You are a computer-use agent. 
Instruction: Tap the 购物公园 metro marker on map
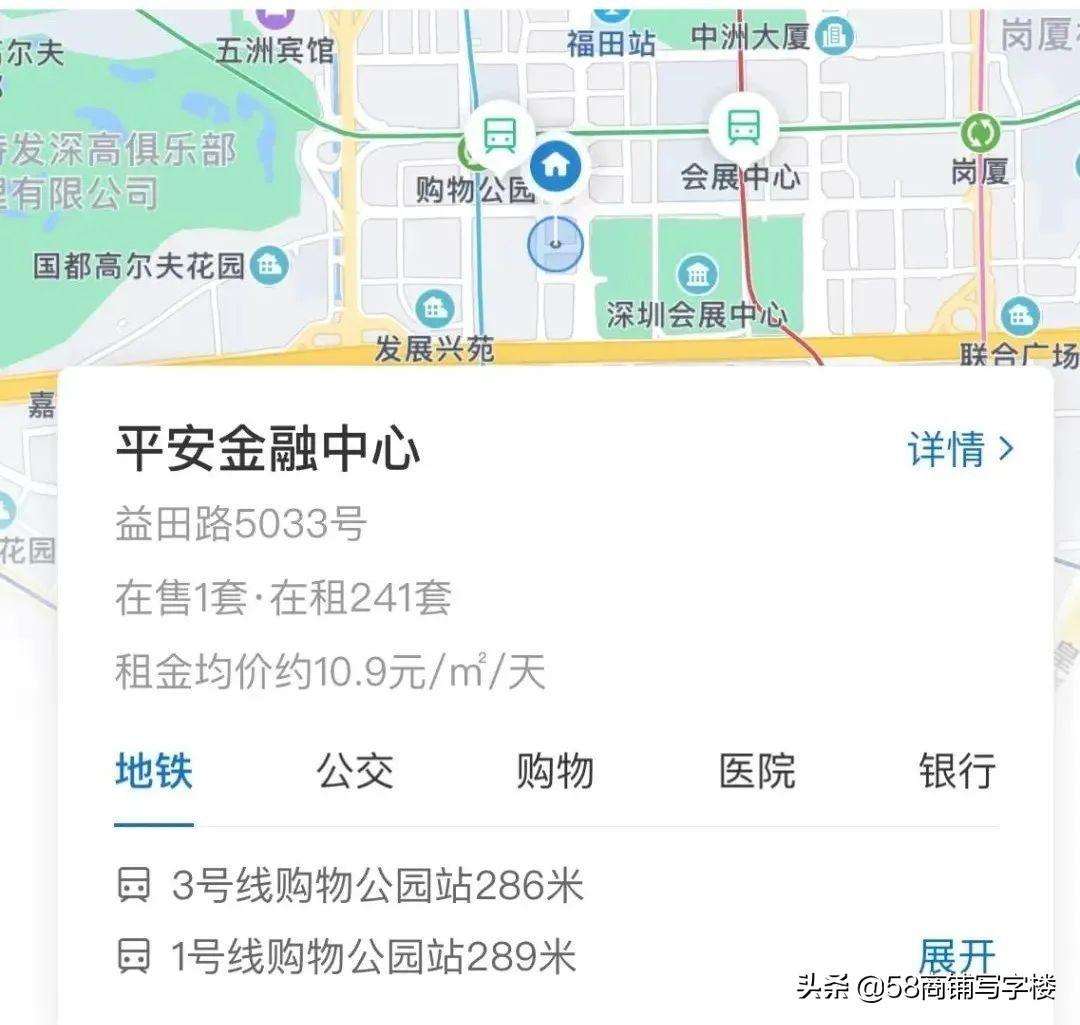(x=499, y=132)
